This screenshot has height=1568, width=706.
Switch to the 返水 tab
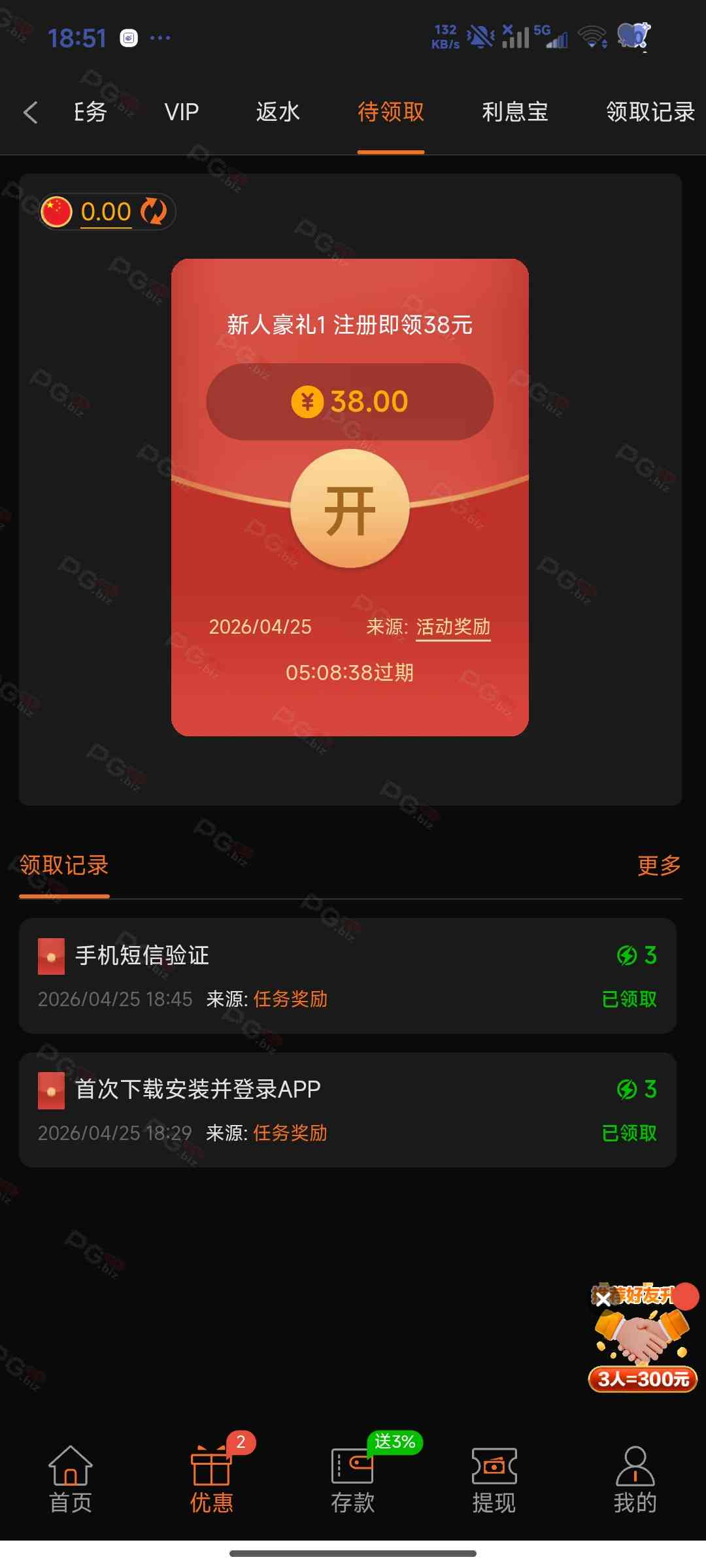(x=278, y=112)
